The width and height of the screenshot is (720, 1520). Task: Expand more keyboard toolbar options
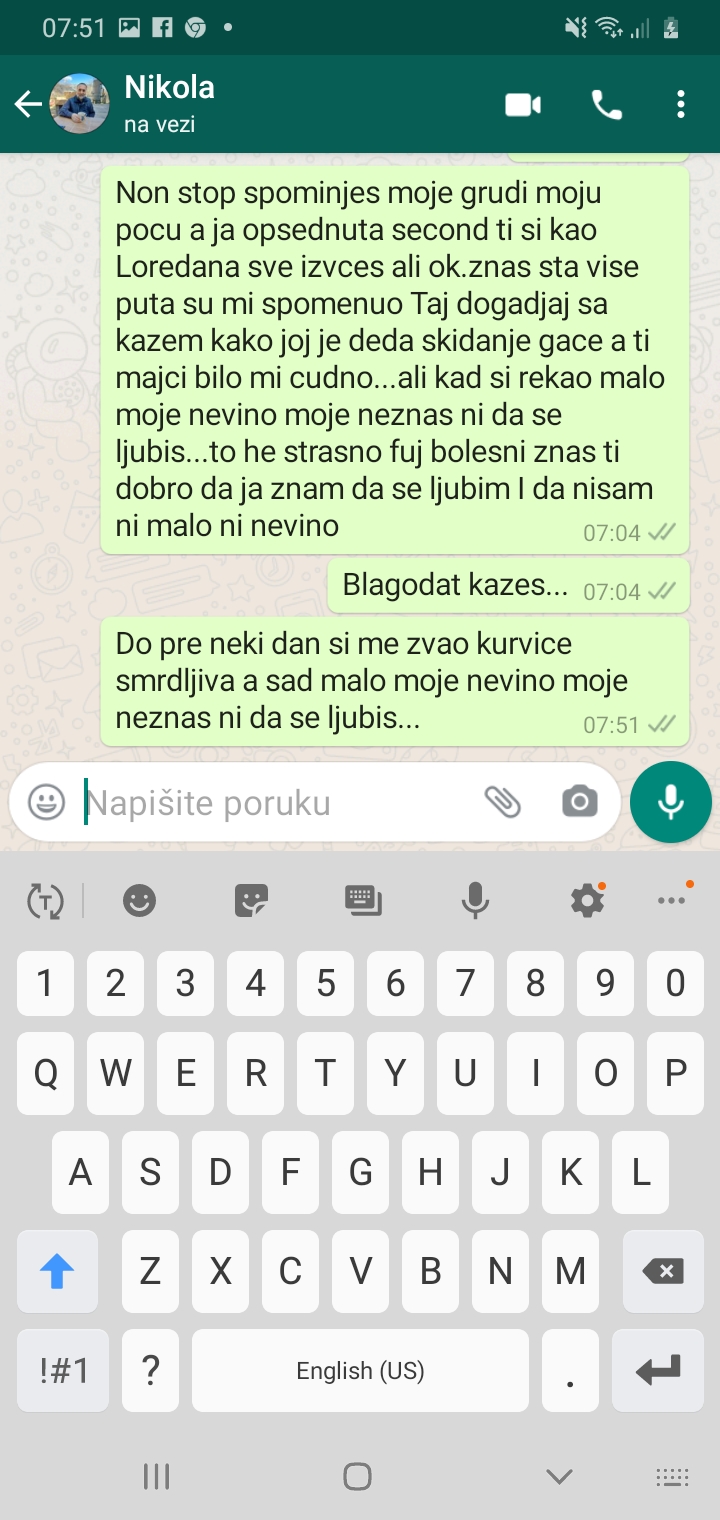point(673,900)
